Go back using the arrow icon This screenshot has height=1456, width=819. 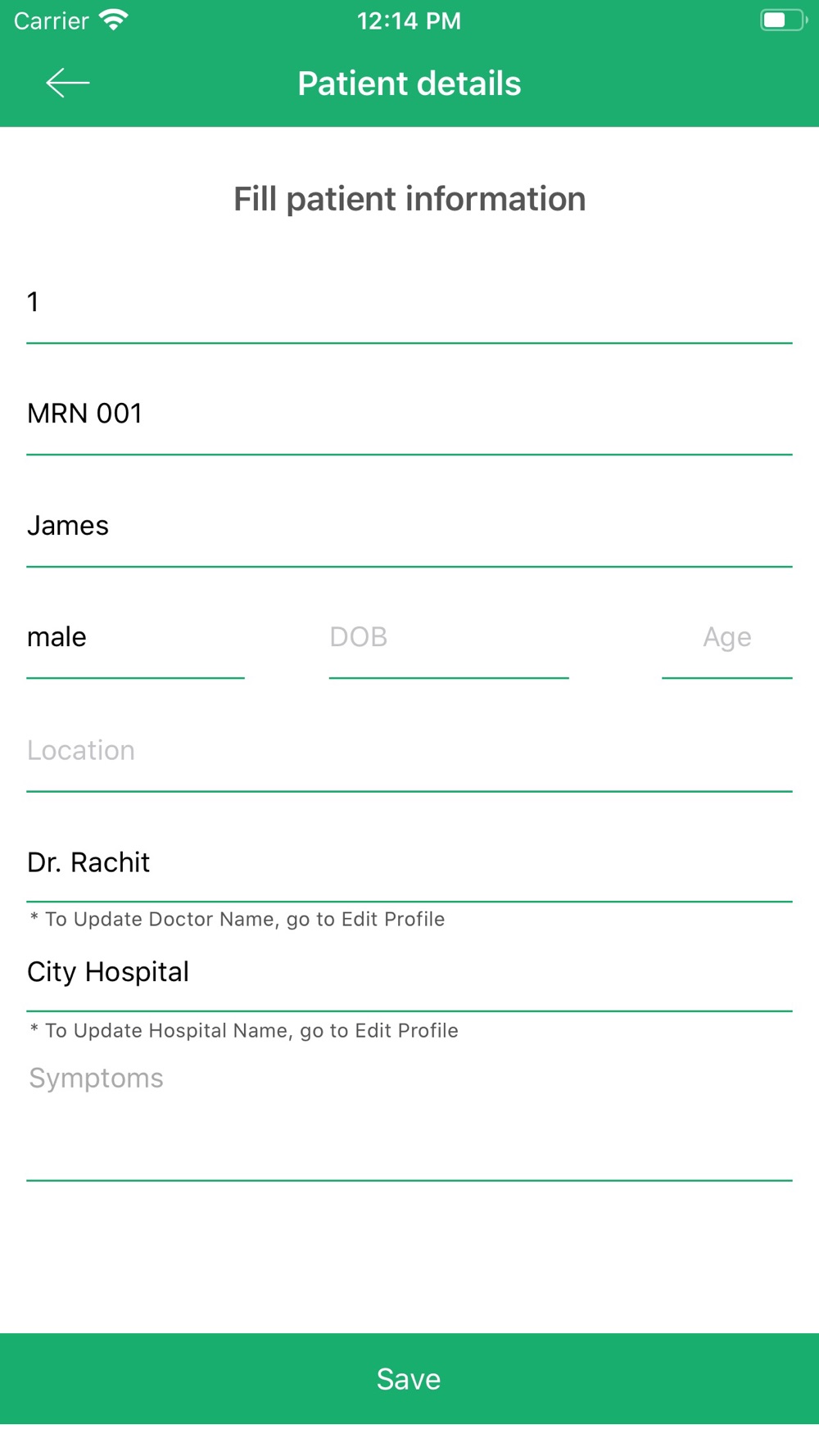click(68, 83)
